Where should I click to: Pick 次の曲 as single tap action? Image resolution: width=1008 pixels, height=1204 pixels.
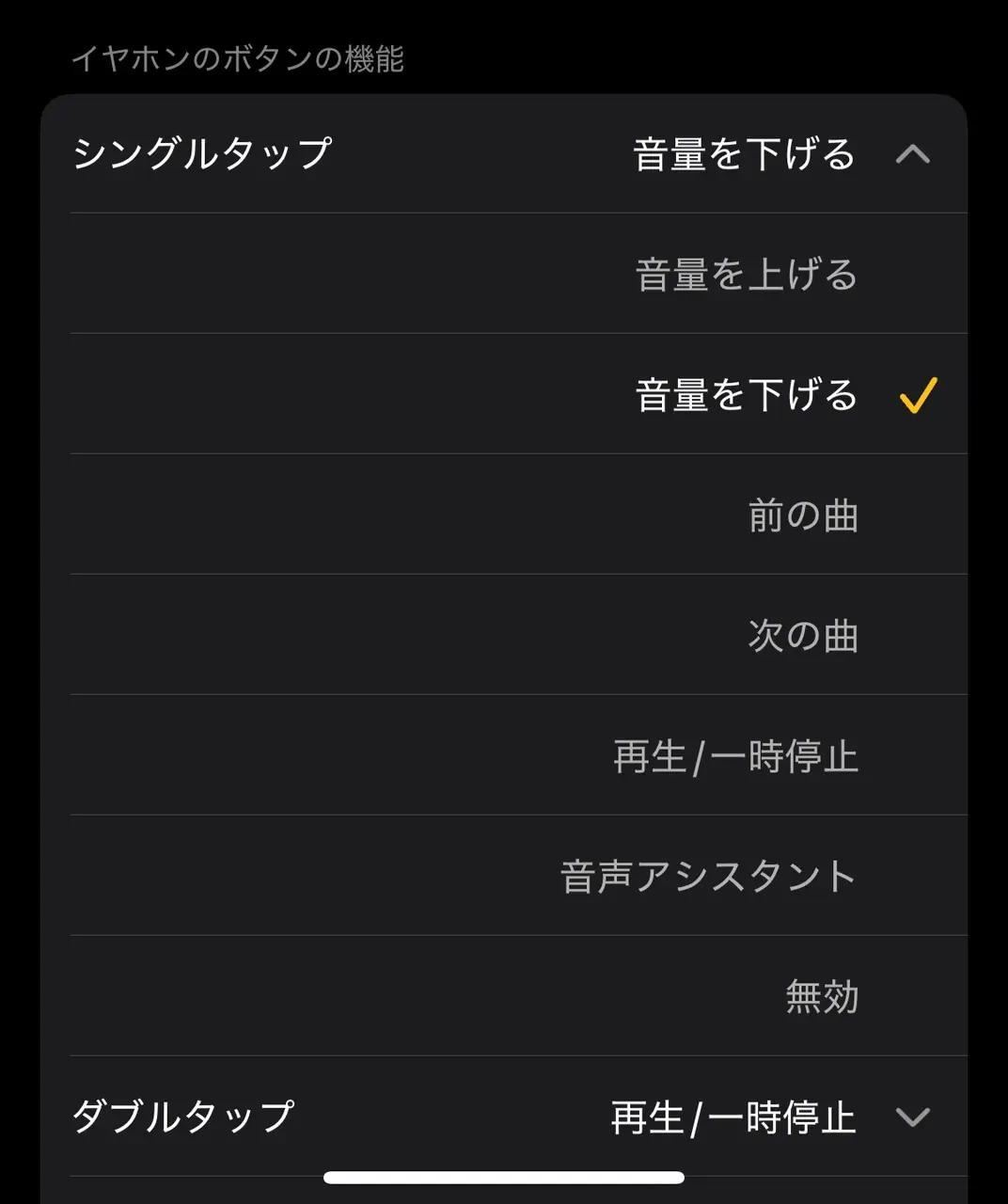tap(802, 636)
